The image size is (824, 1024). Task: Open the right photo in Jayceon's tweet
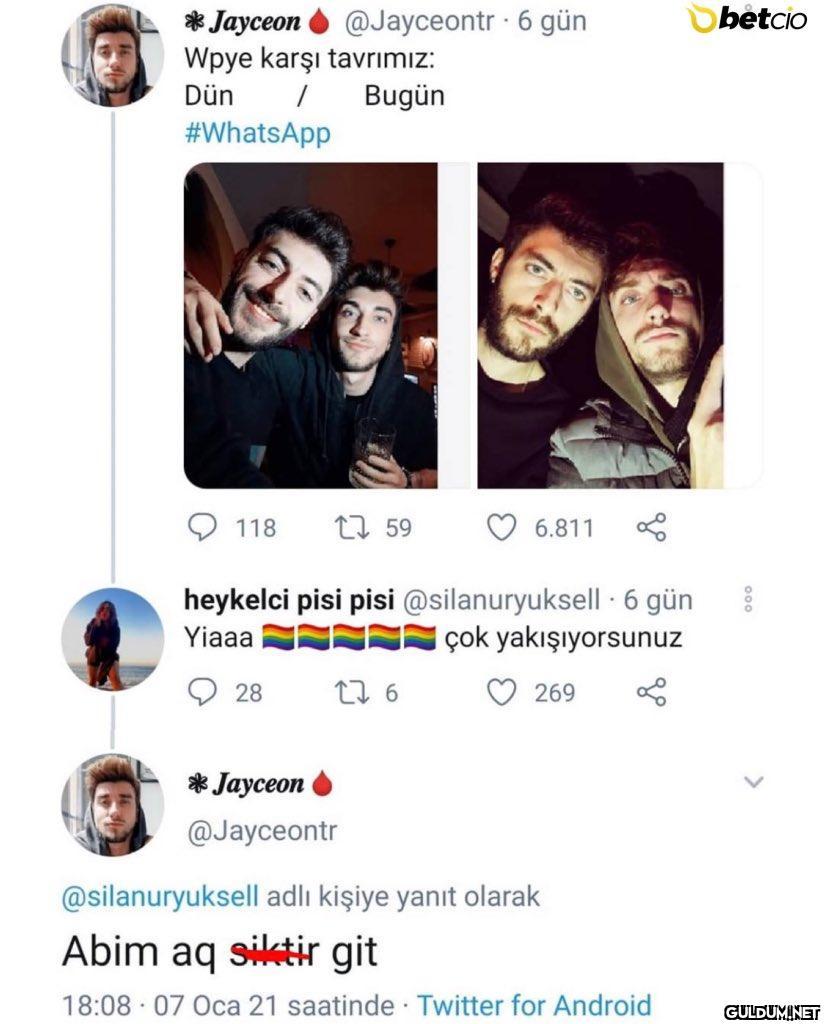[x=600, y=326]
